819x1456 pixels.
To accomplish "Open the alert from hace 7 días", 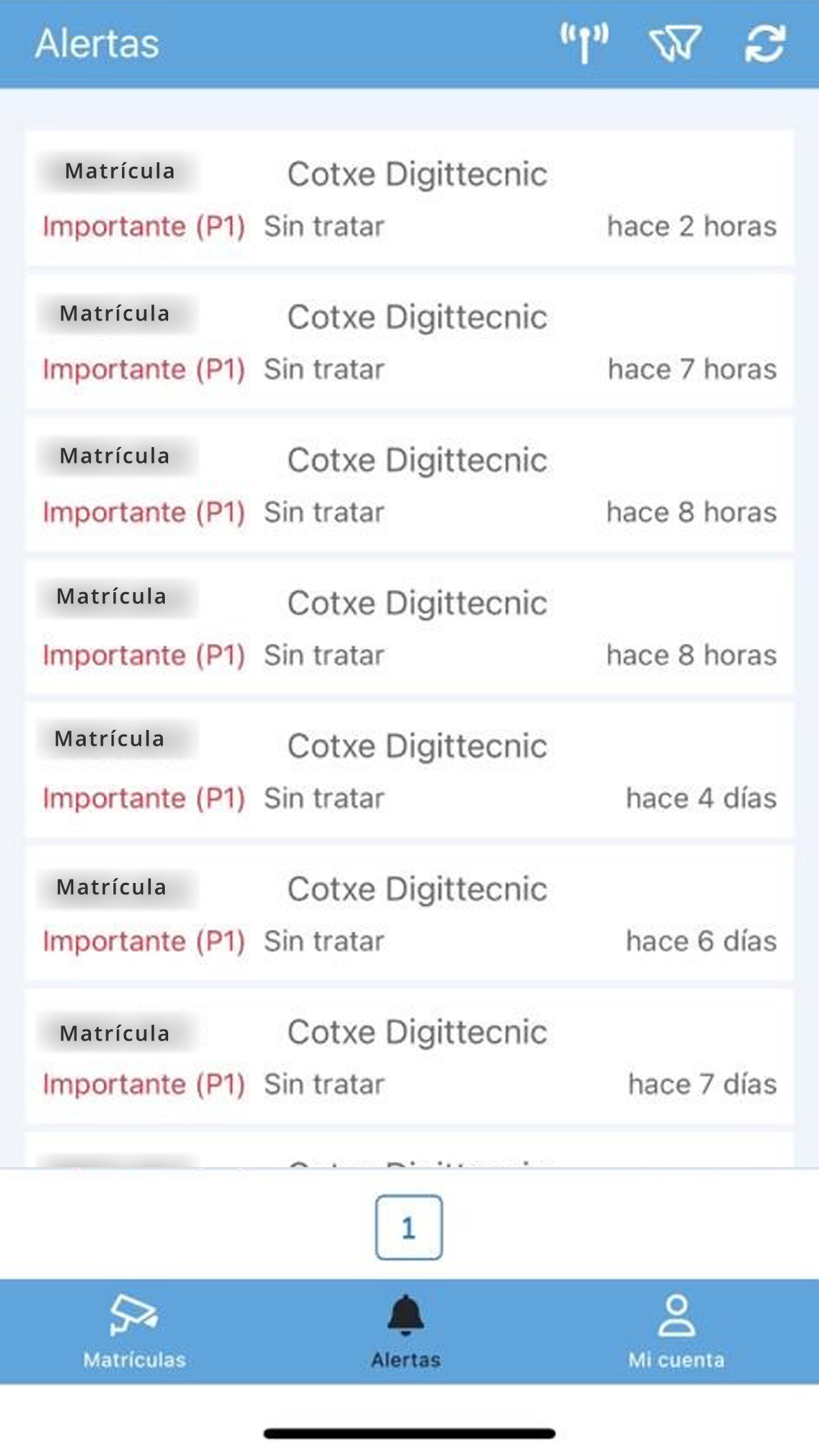I will [x=409, y=1056].
